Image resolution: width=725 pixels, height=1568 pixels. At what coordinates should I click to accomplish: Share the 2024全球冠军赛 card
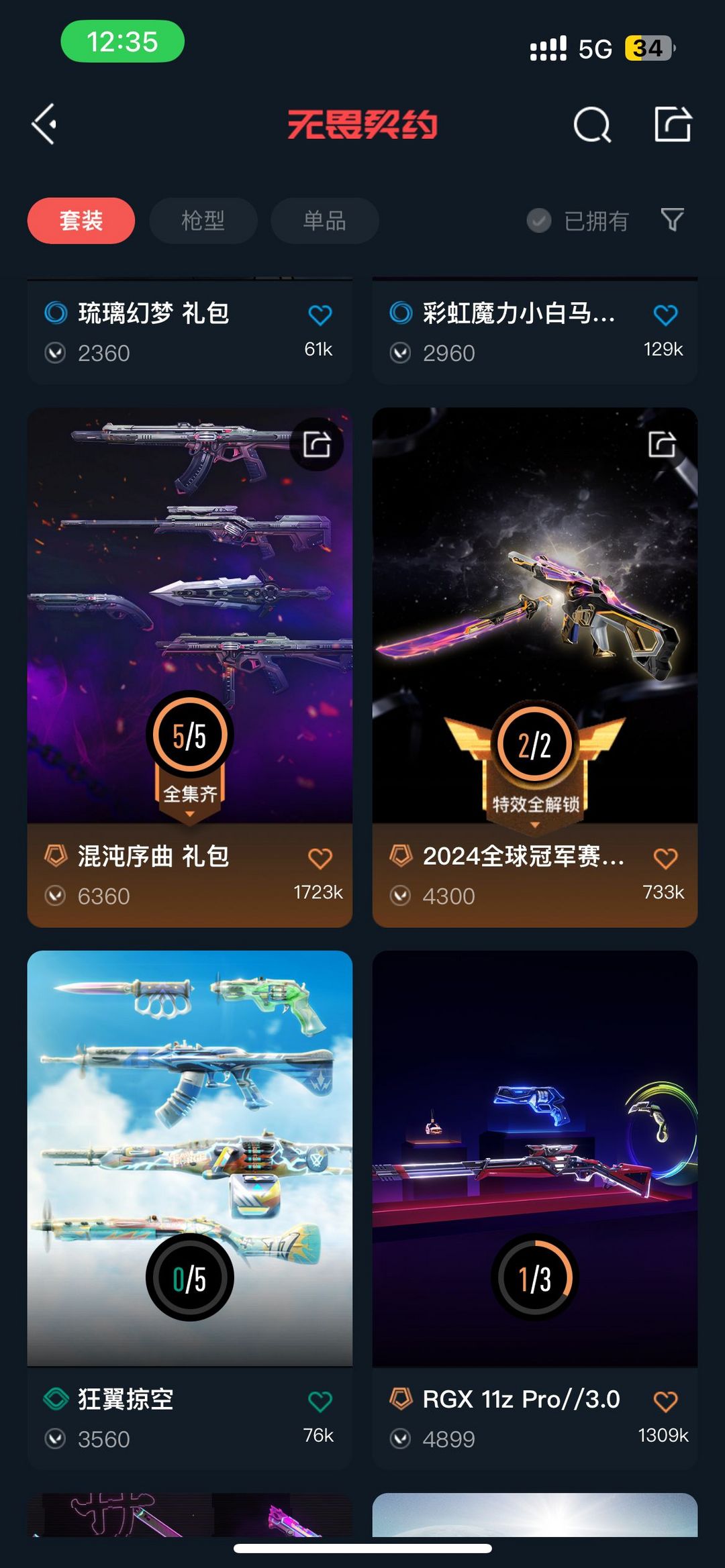(x=662, y=444)
